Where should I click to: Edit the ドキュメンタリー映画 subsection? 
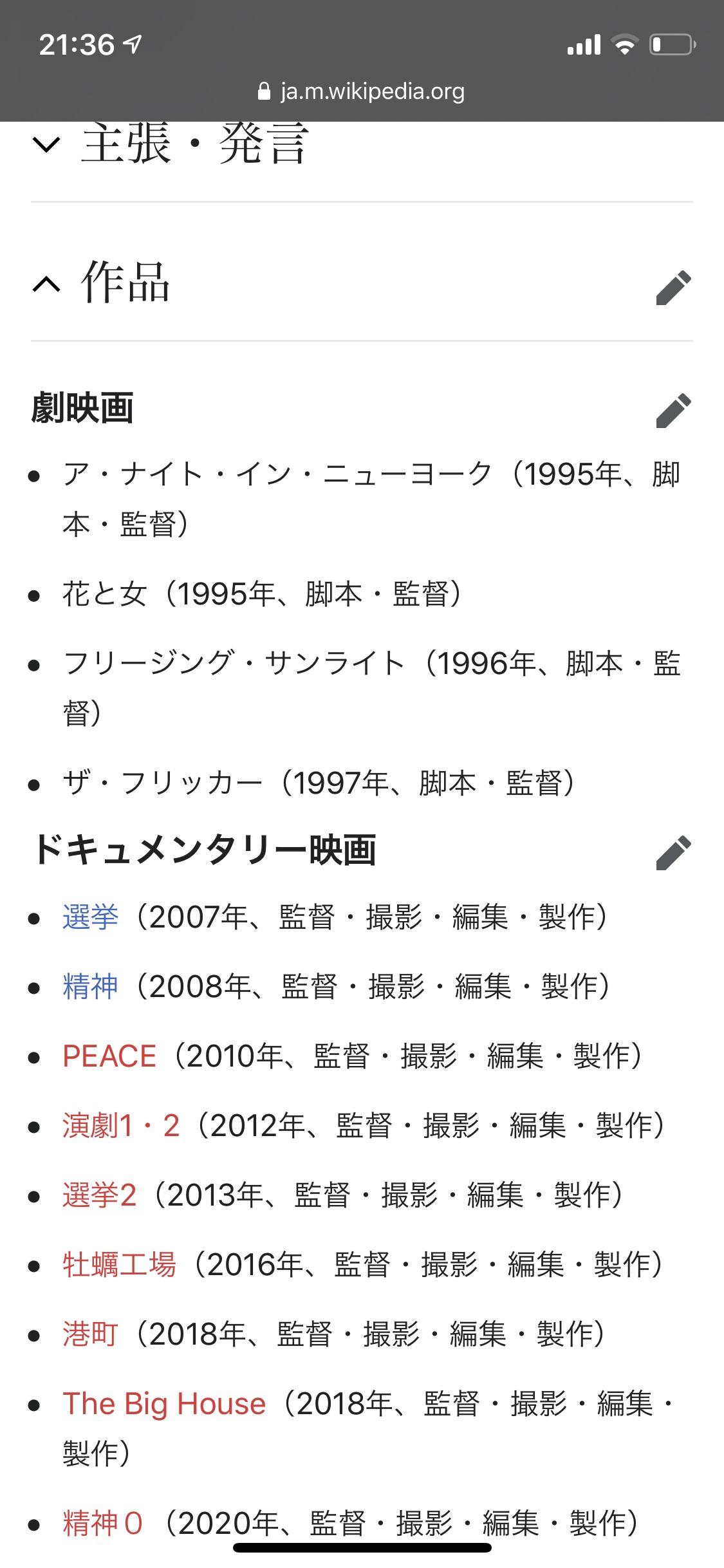click(x=673, y=853)
